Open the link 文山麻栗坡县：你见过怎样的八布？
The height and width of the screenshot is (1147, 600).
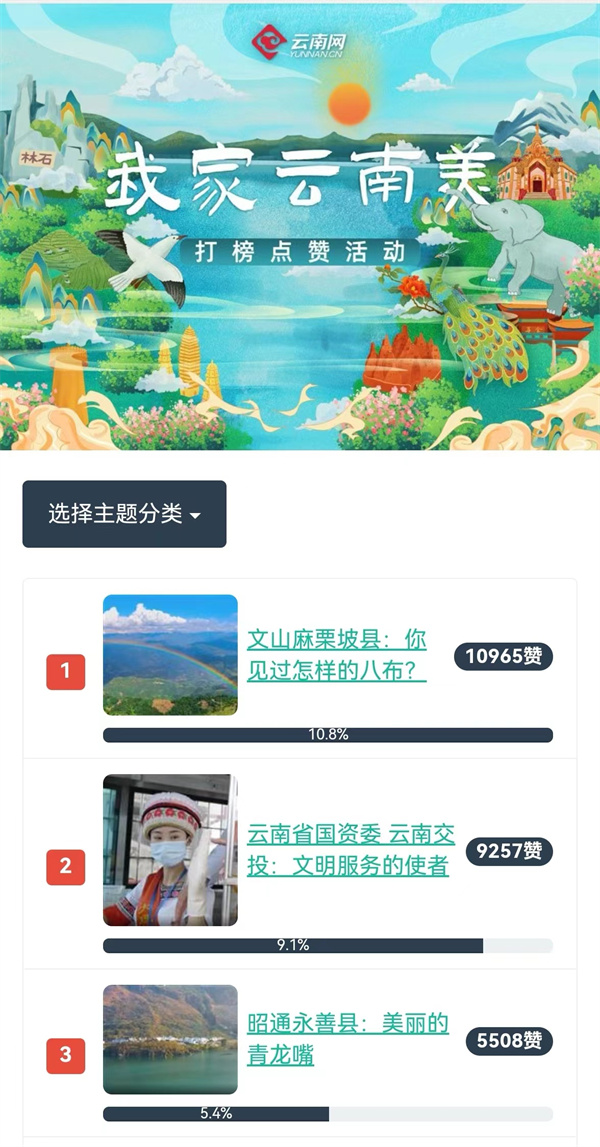tap(337, 656)
